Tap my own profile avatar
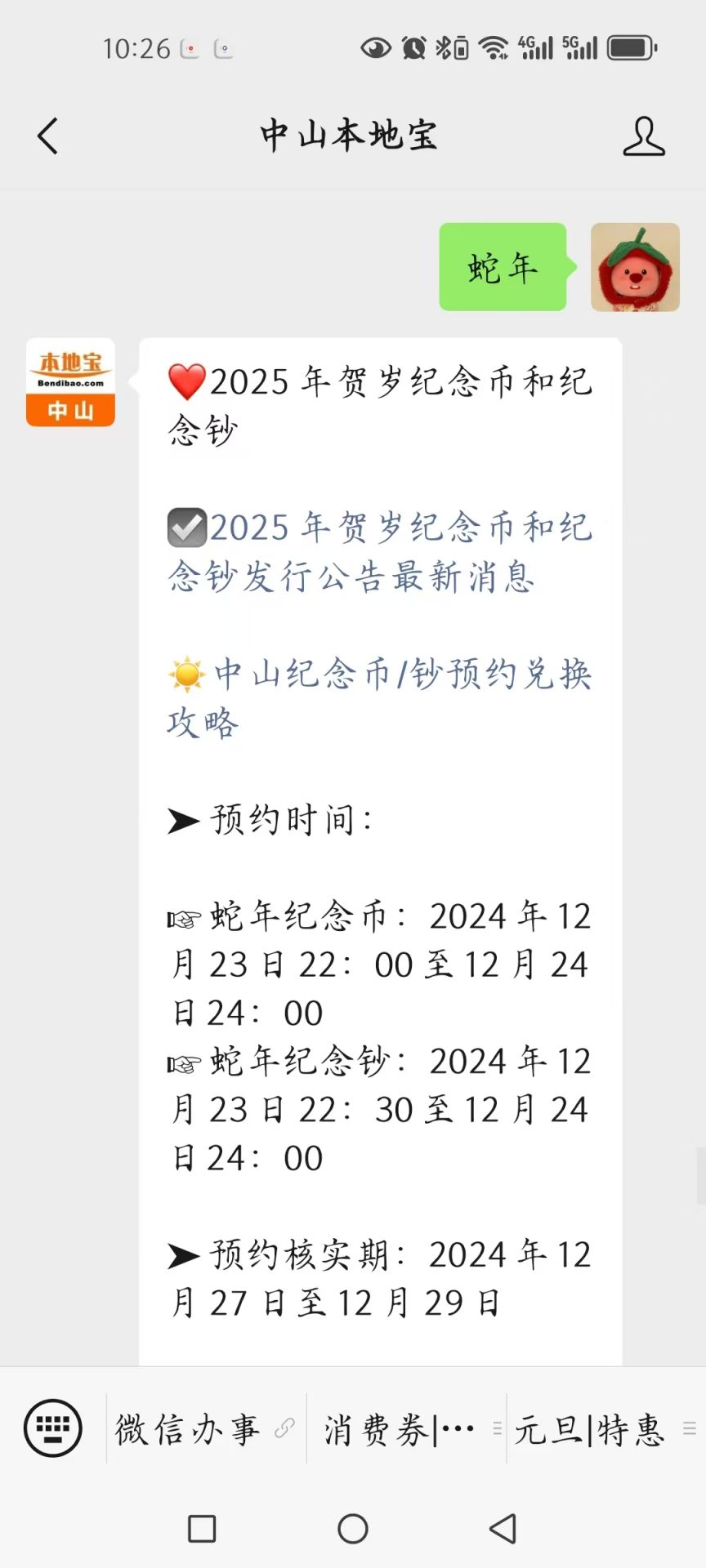Viewport: 706px width, 1568px height. click(x=635, y=267)
